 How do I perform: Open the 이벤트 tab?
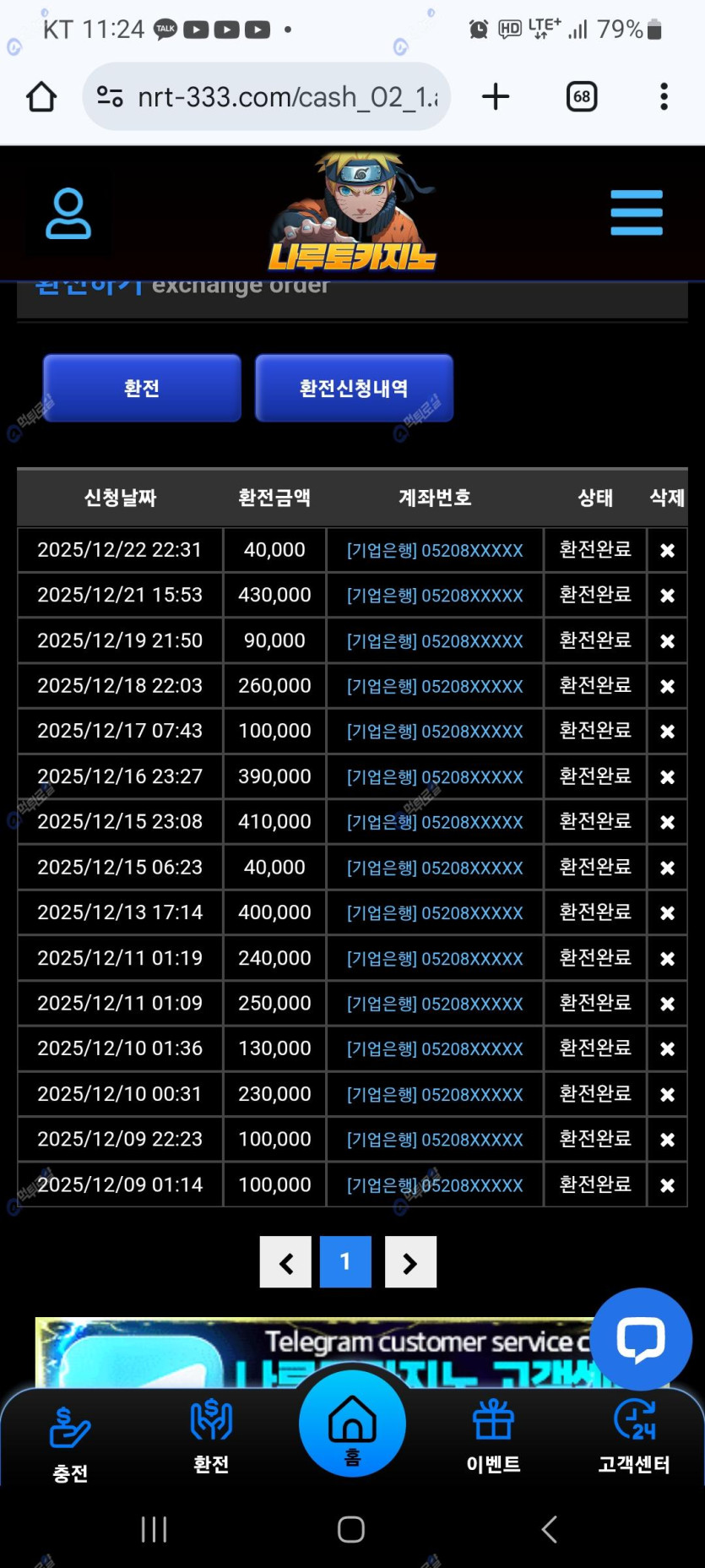(x=493, y=1436)
